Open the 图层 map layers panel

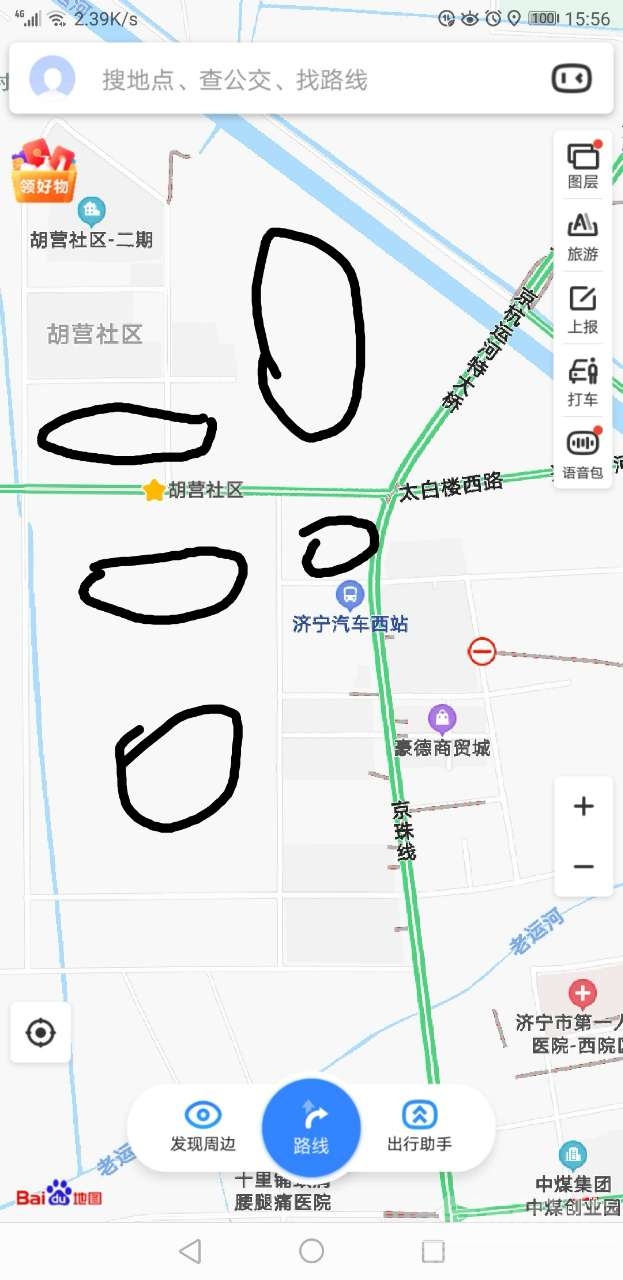point(583,166)
